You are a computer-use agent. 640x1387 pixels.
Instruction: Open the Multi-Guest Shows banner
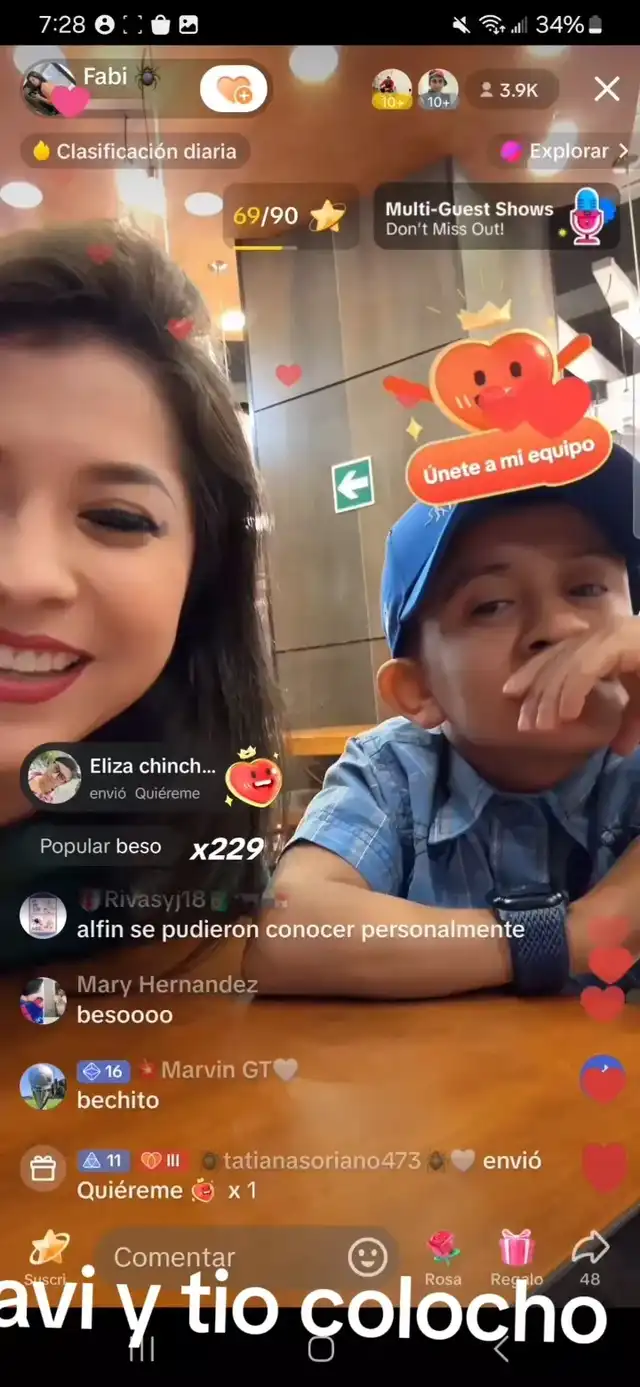pyautogui.click(x=495, y=217)
